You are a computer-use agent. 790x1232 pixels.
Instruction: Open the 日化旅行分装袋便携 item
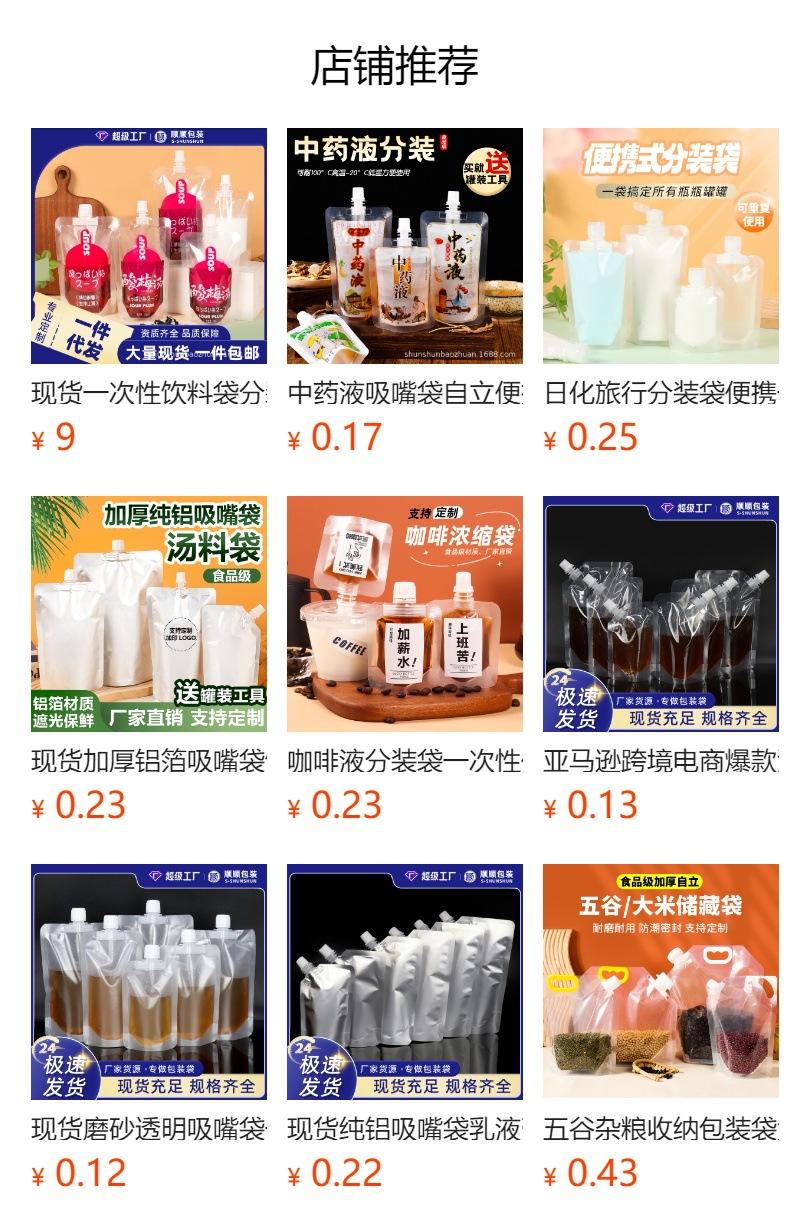(x=661, y=292)
